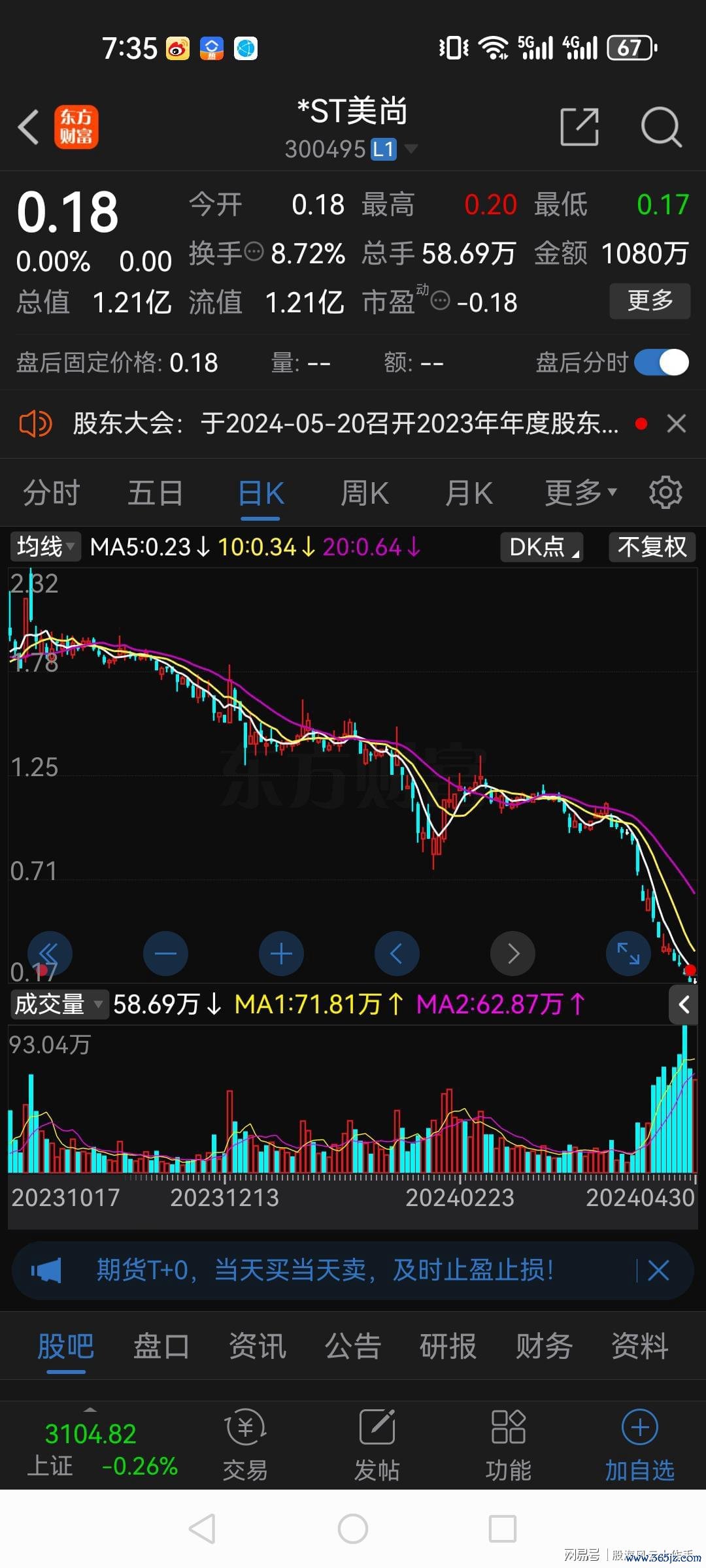
Task: Expand chart to full screen
Action: click(628, 954)
